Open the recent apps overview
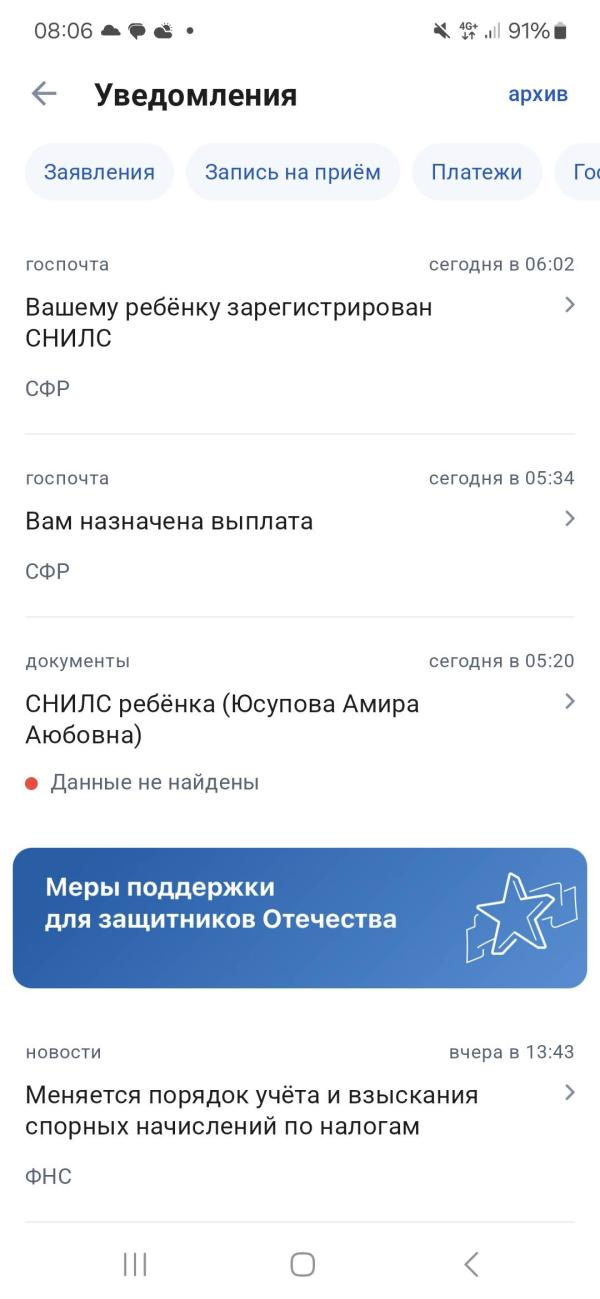The image size is (600, 1299). [135, 1264]
